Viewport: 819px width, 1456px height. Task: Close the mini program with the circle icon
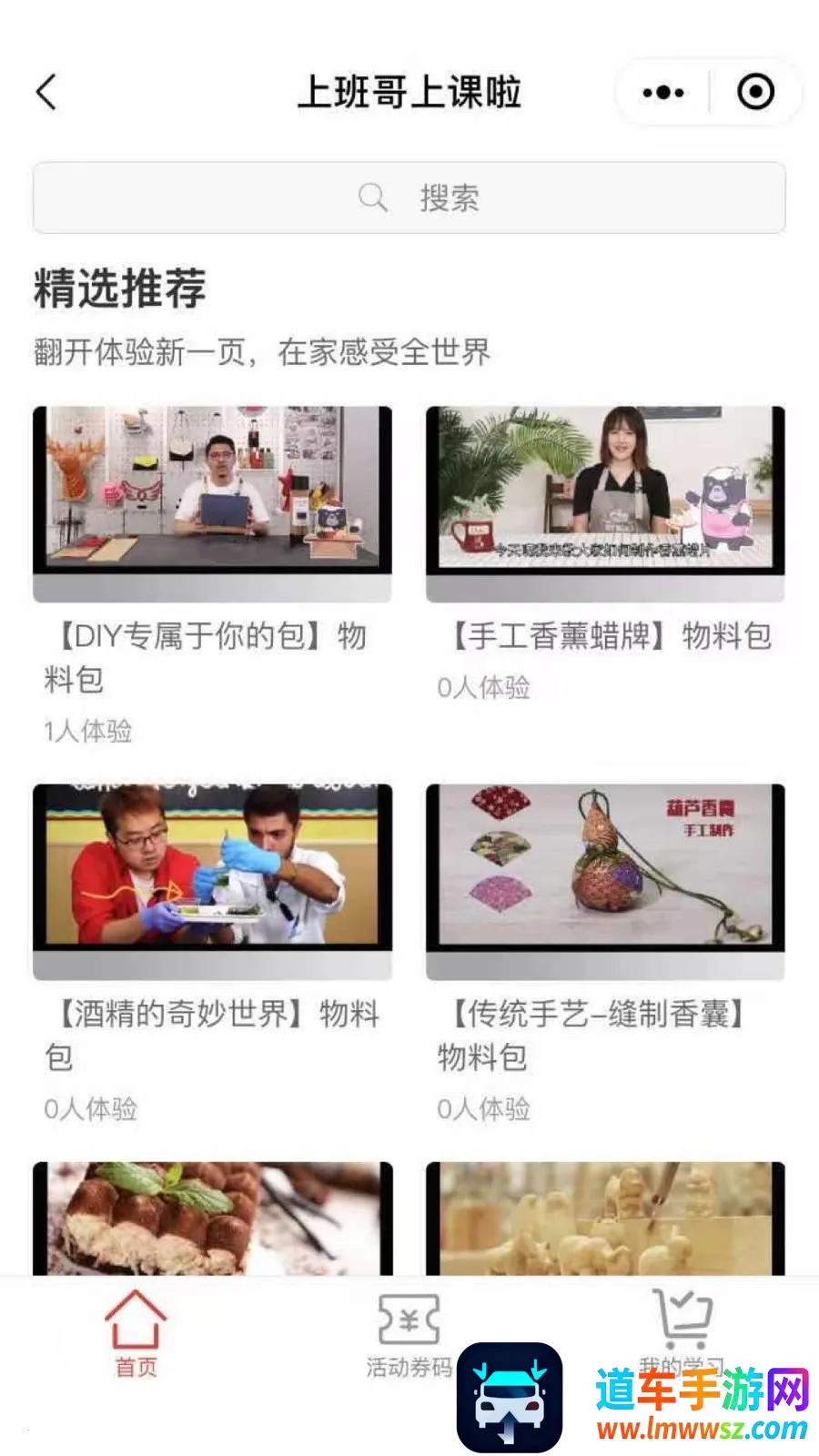point(755,92)
